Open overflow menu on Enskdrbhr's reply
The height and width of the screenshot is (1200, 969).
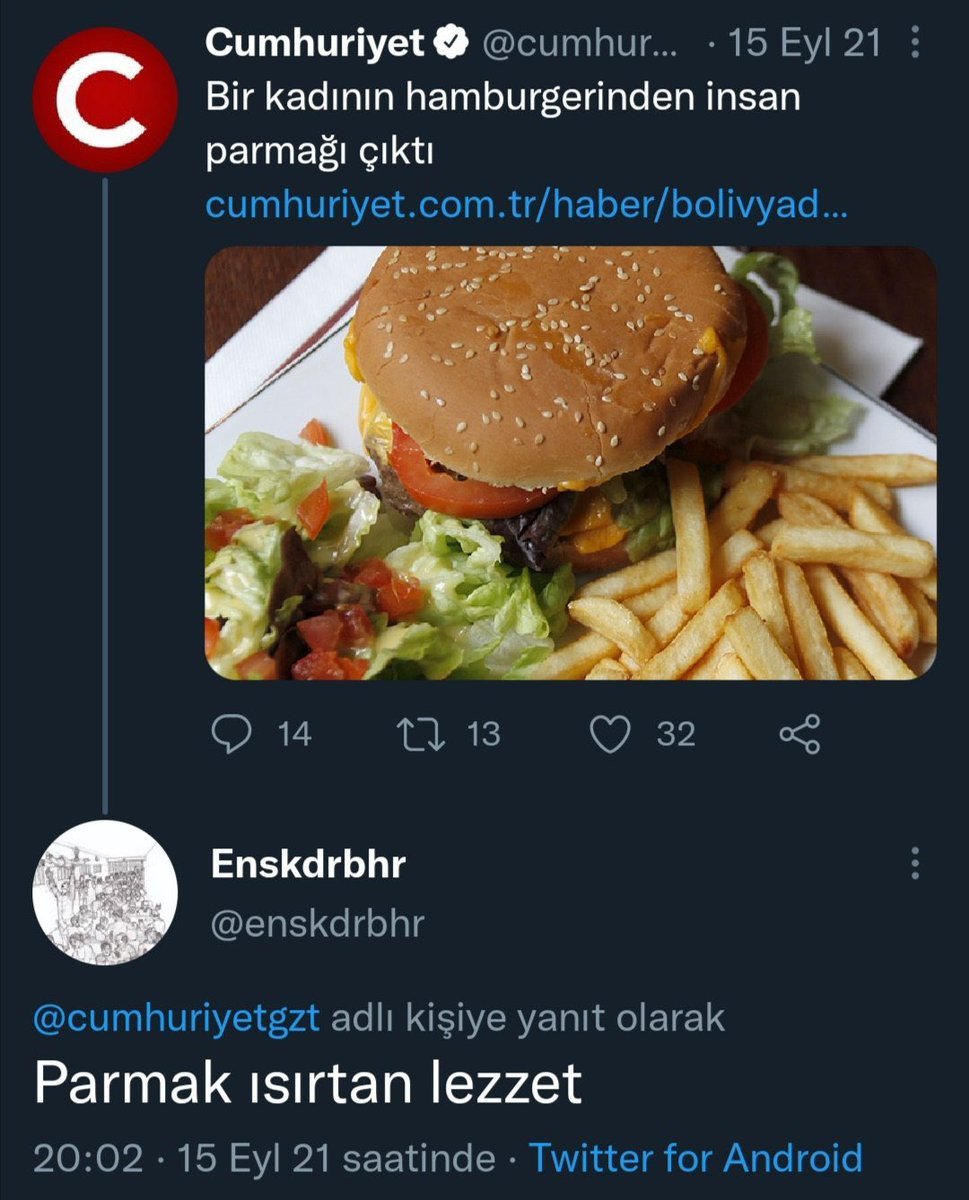click(x=914, y=863)
